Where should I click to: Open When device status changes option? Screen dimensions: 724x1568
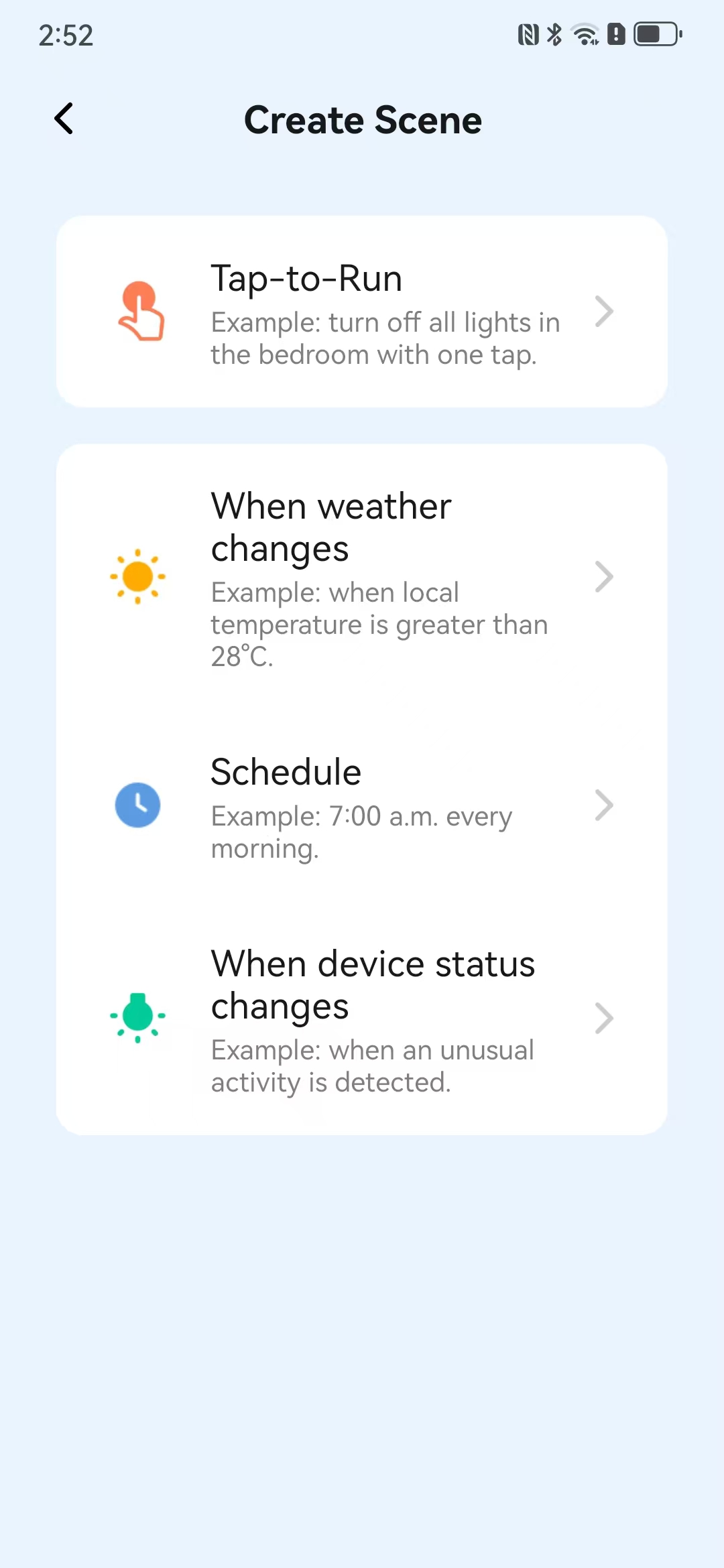tap(362, 1019)
